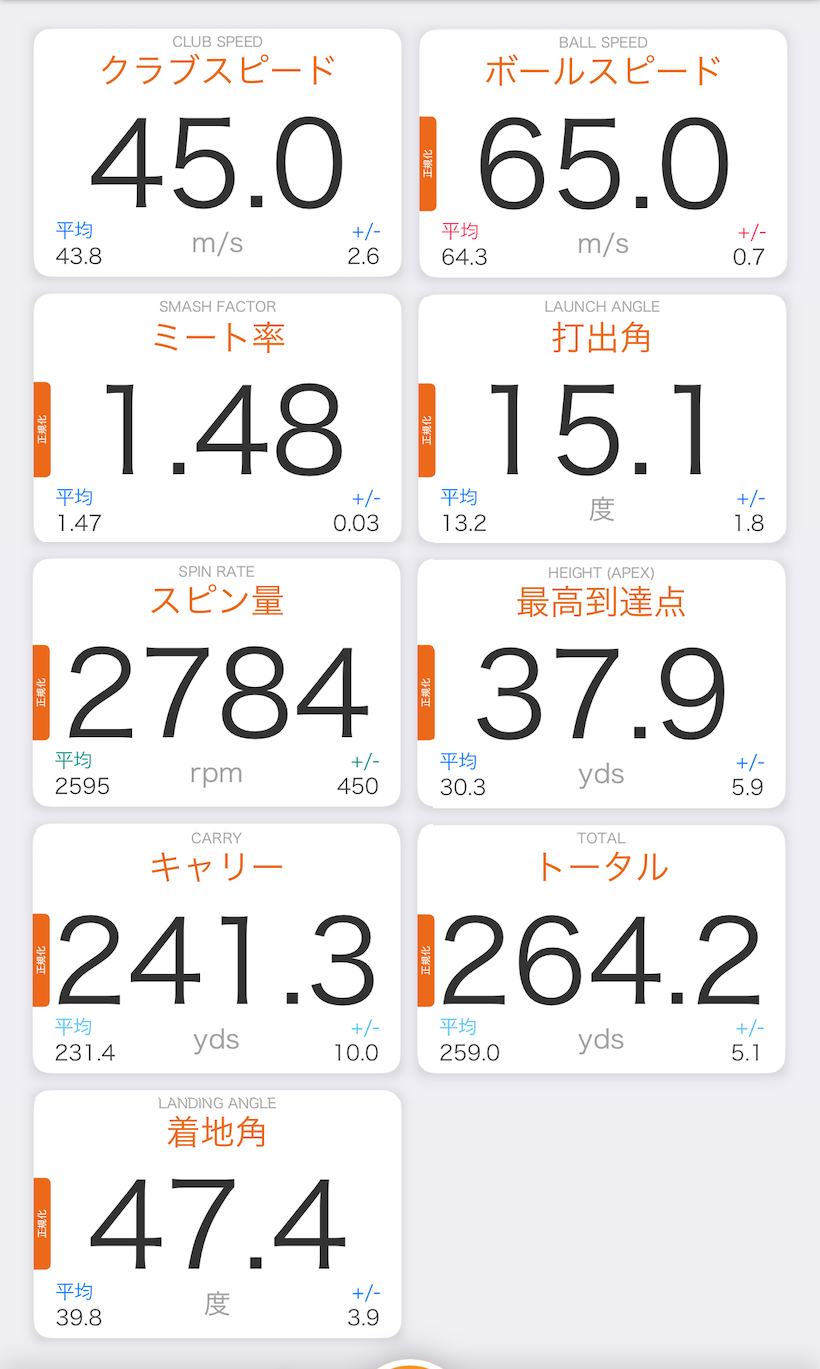Toggle the 正規化 tag on キャリー
820x1369 pixels.
tap(42, 960)
